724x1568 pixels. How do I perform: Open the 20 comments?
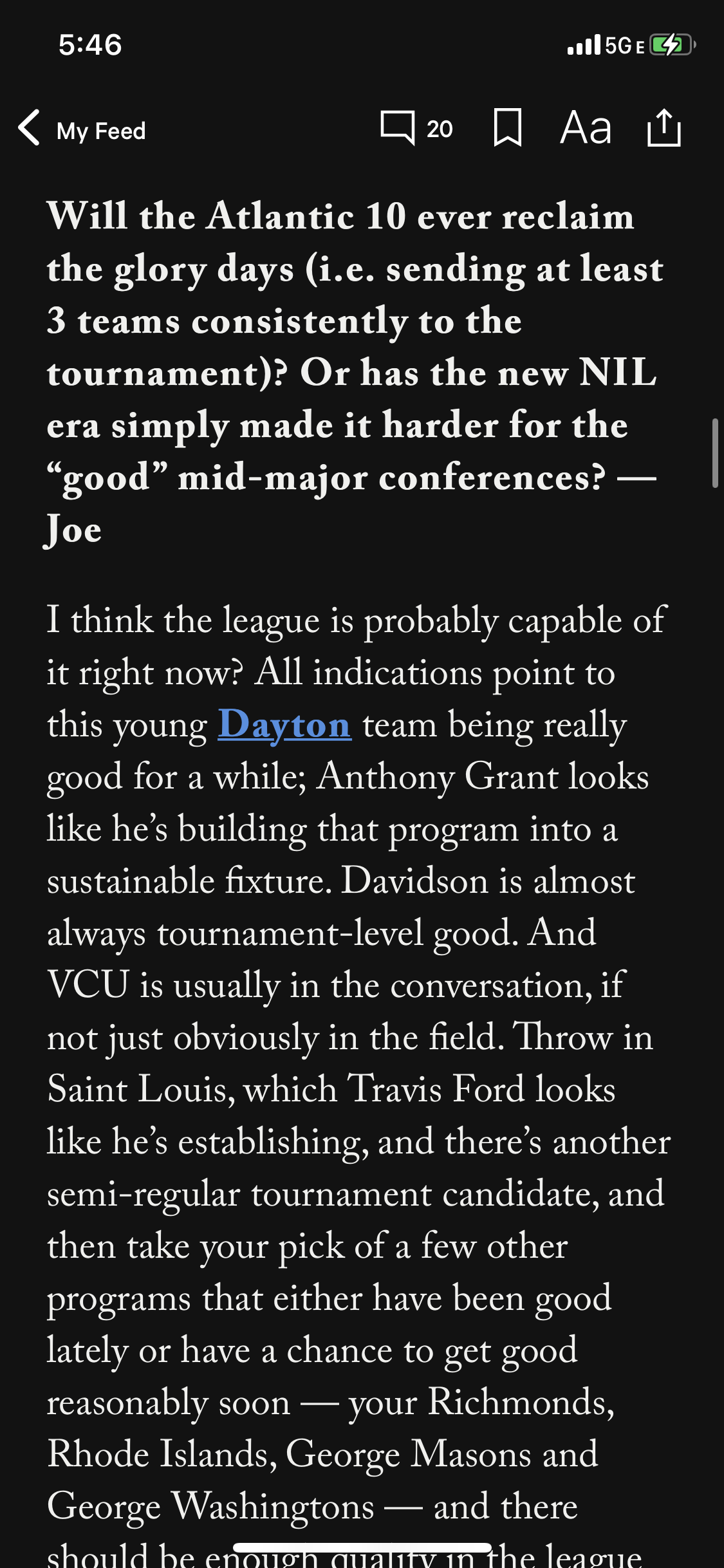[416, 128]
